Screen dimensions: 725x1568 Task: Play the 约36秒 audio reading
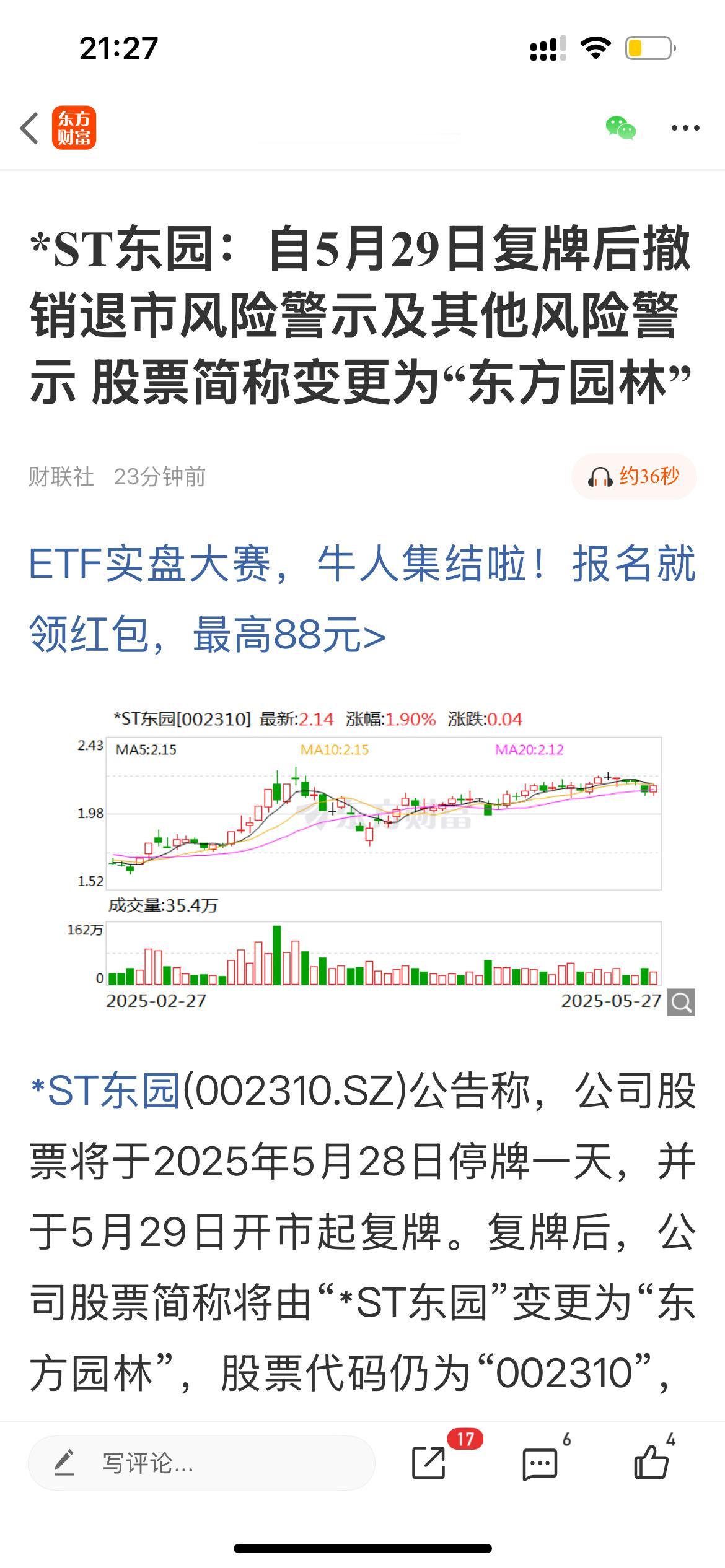[634, 476]
